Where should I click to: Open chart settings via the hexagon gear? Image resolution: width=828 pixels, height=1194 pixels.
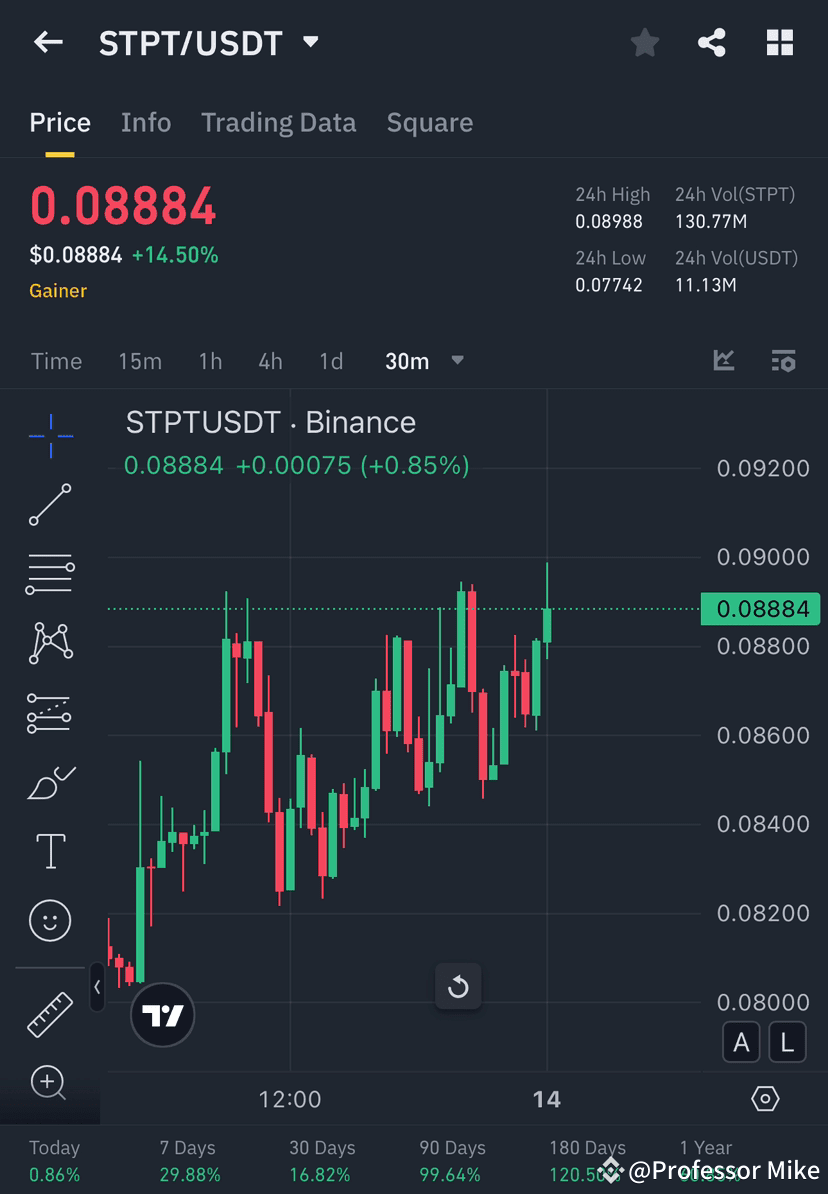[764, 1098]
